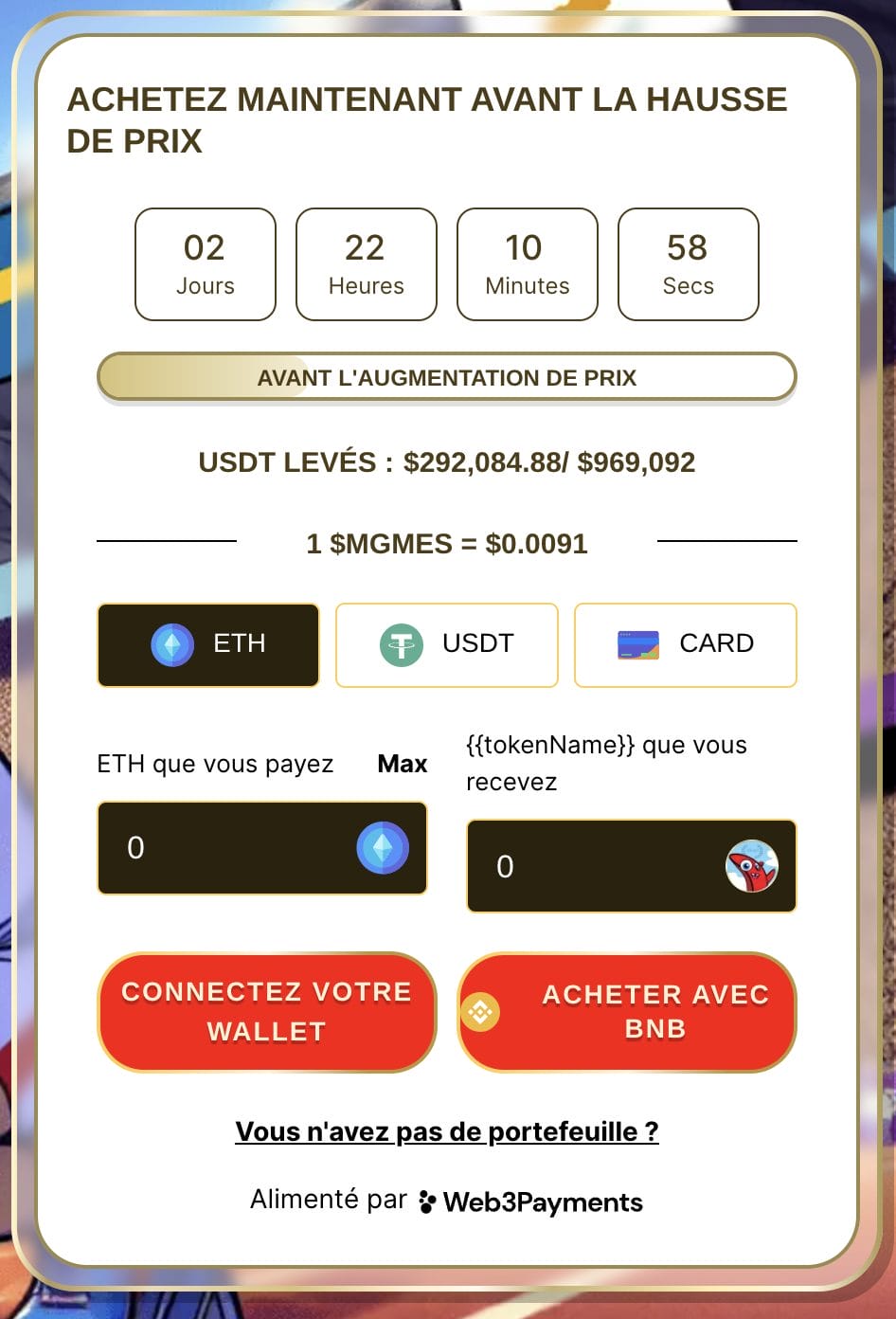
Task: Focus the tokens you receive field
Action: (x=606, y=866)
